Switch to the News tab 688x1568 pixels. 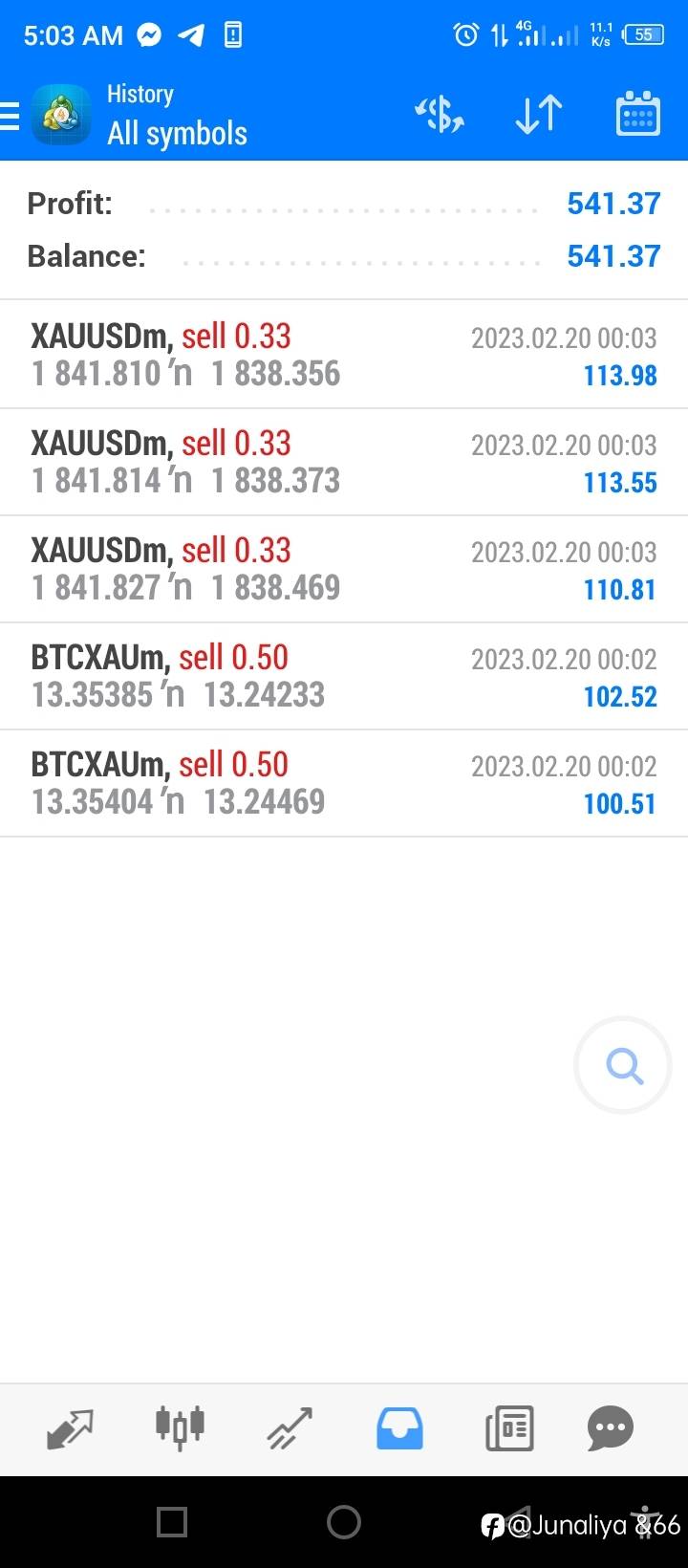click(x=509, y=1429)
